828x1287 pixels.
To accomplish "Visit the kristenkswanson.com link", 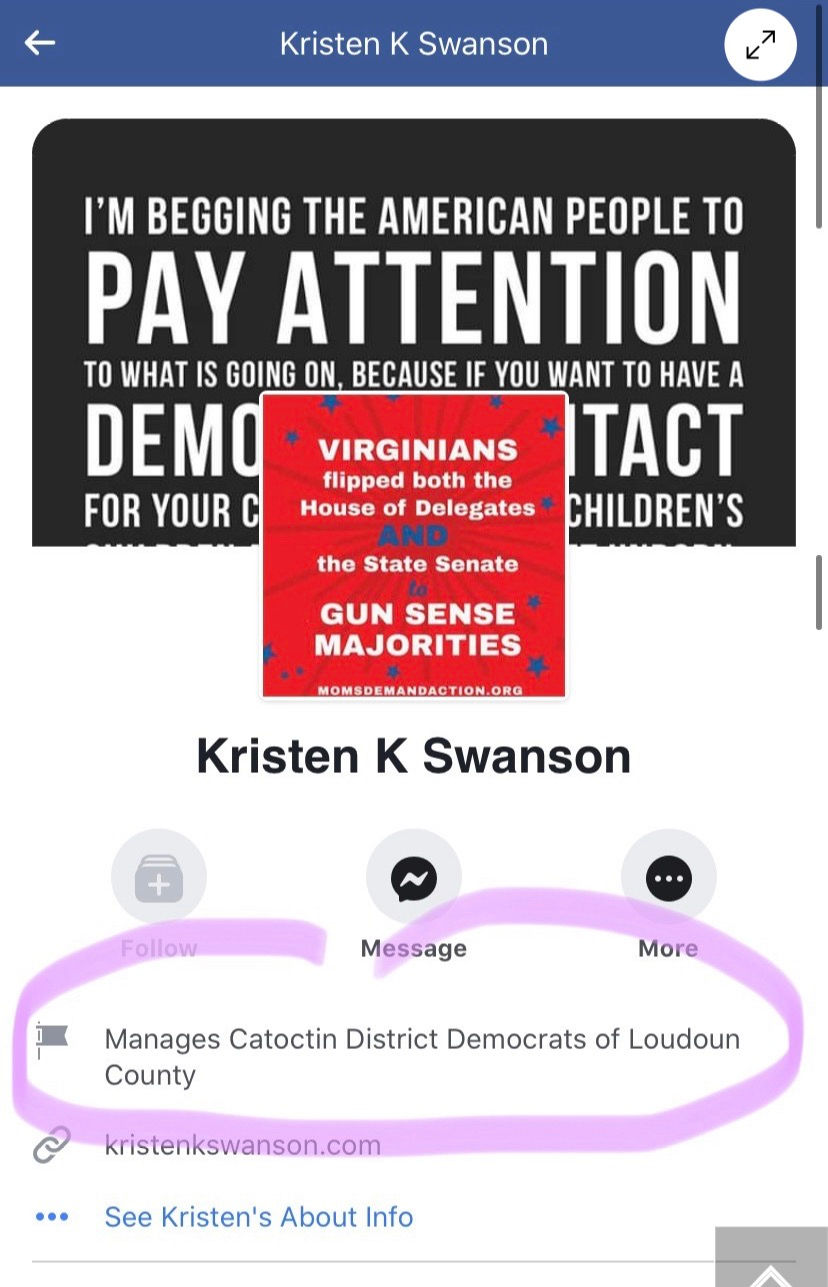I will click(242, 1144).
